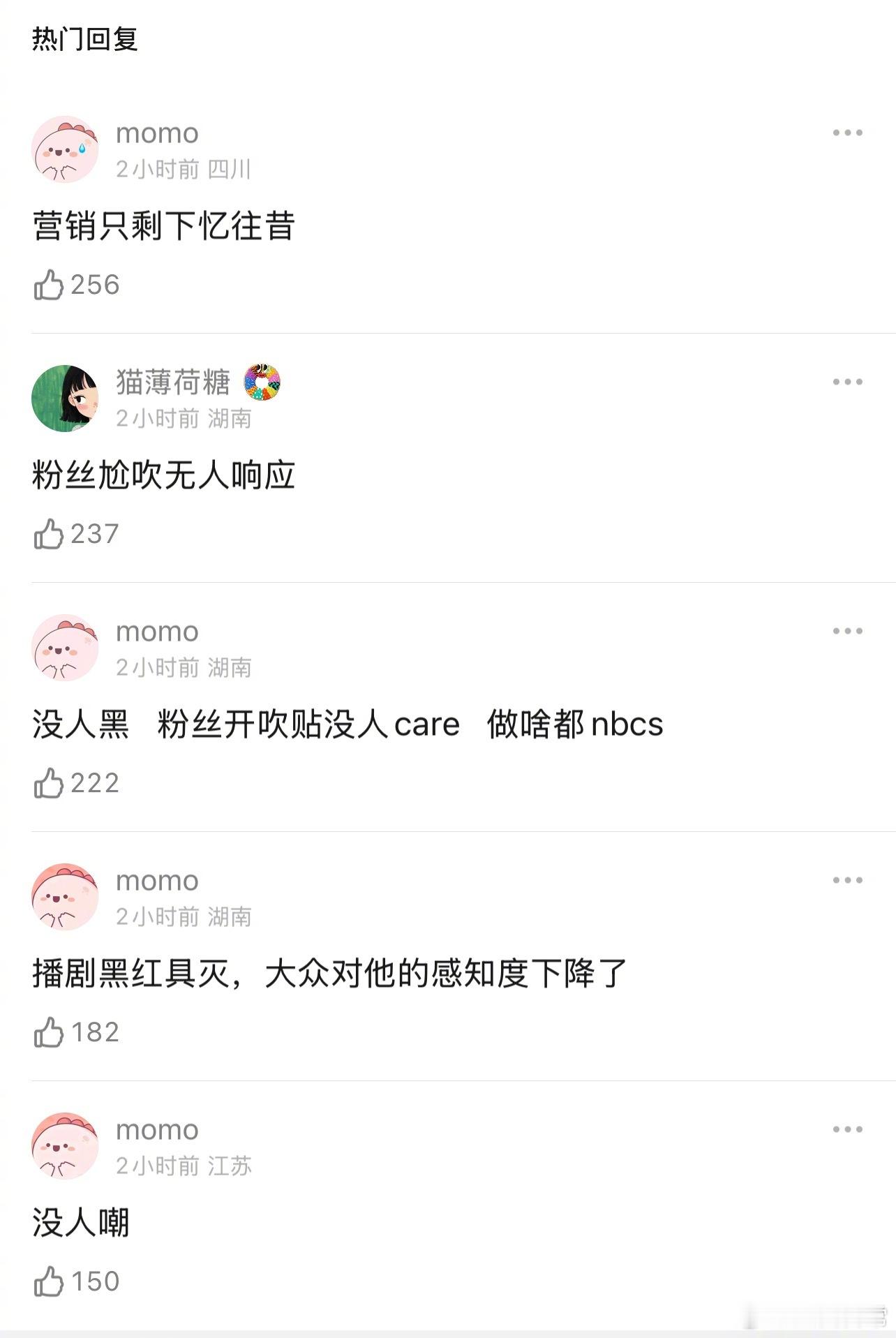
Task: Expand options for the 222-likes comment
Action: point(846,631)
